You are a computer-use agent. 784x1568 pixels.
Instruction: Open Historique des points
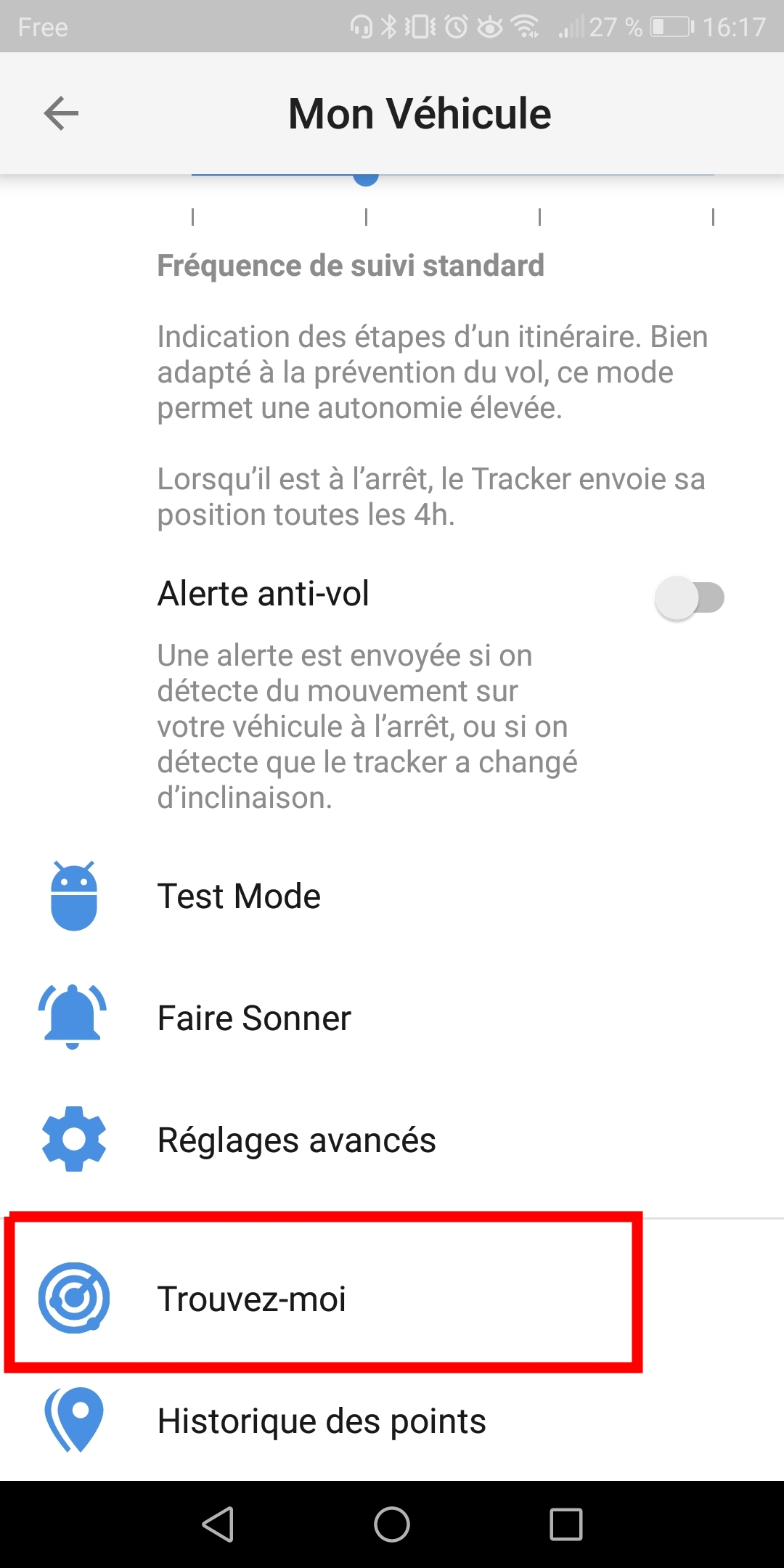[x=321, y=1421]
